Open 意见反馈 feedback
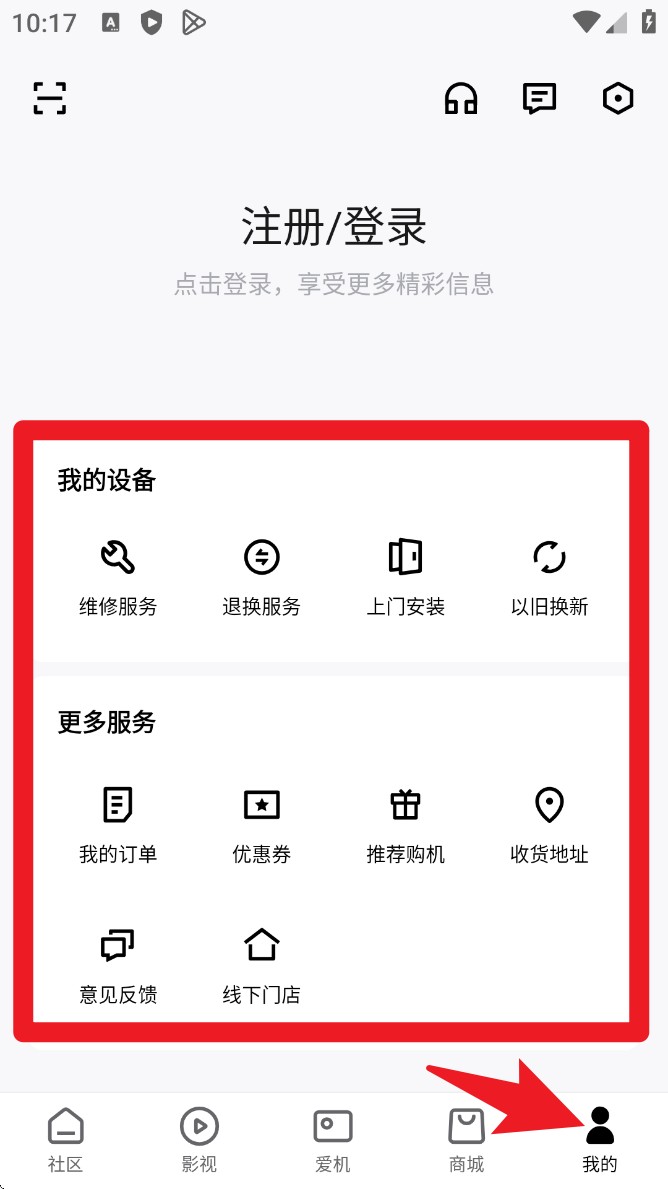Screen dimensions: 668x1189 [118, 965]
